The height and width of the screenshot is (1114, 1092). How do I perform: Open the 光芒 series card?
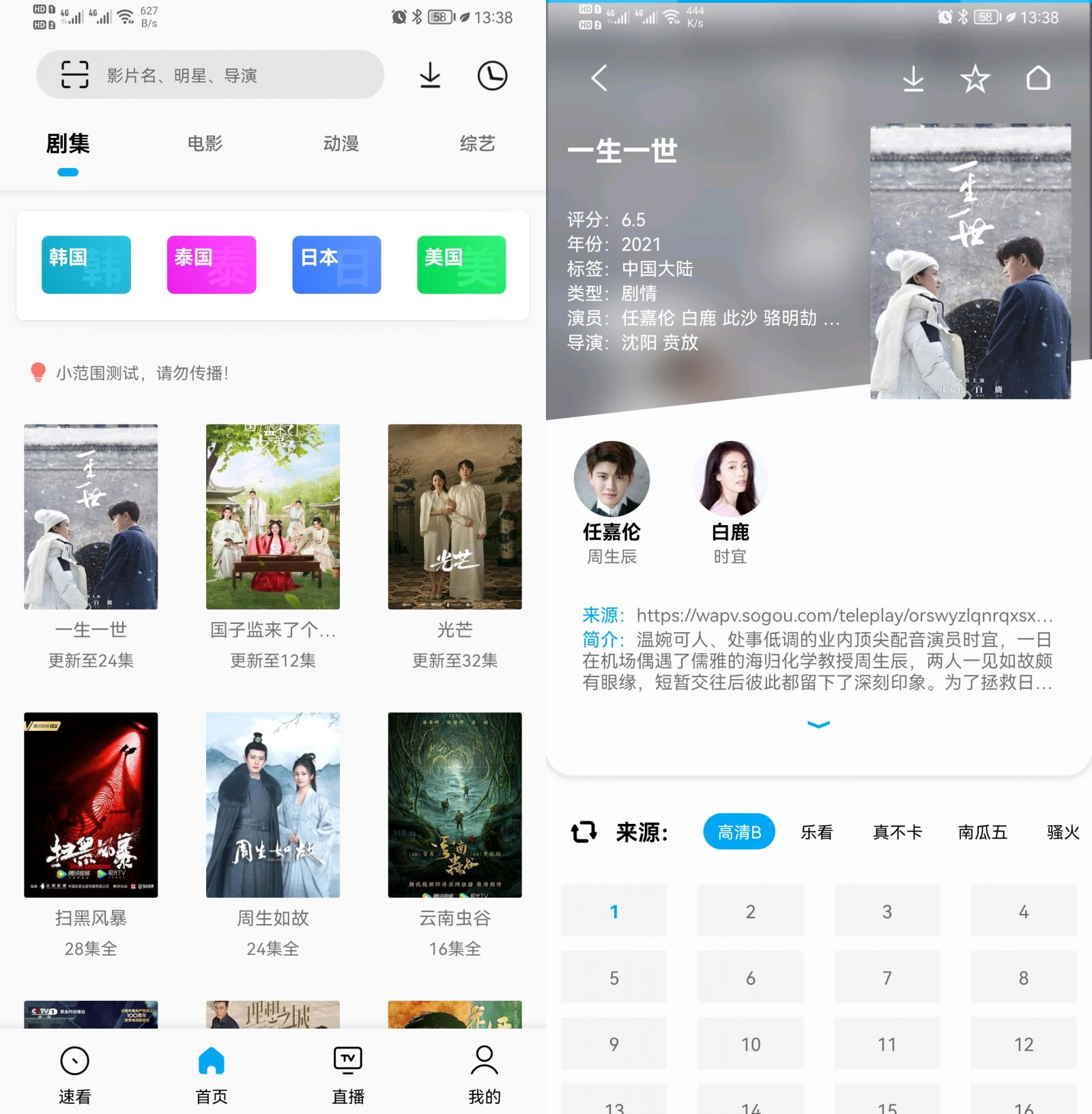[455, 517]
